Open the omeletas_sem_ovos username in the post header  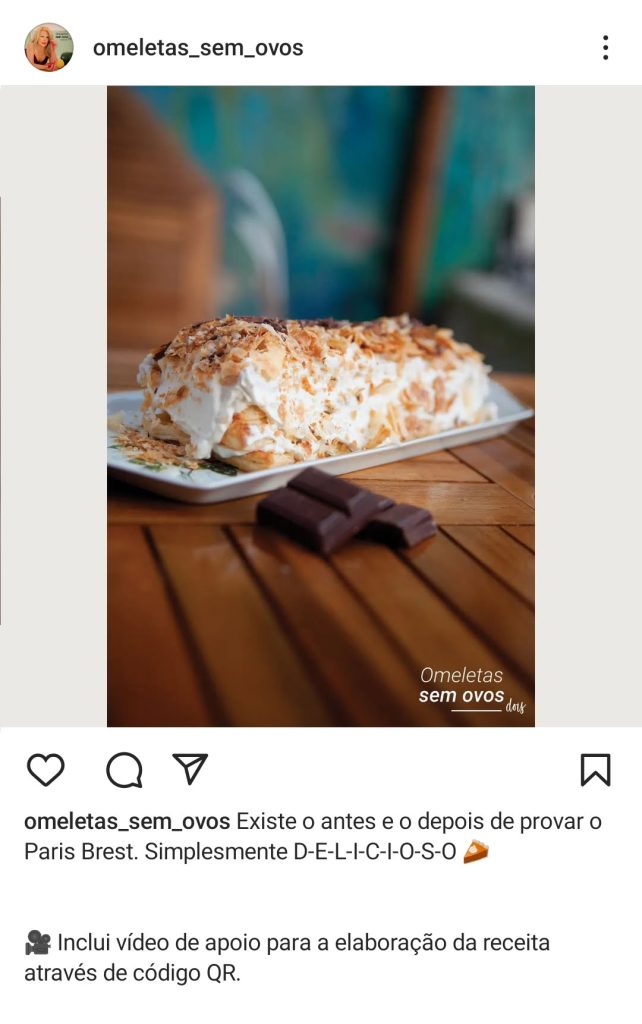click(x=198, y=48)
